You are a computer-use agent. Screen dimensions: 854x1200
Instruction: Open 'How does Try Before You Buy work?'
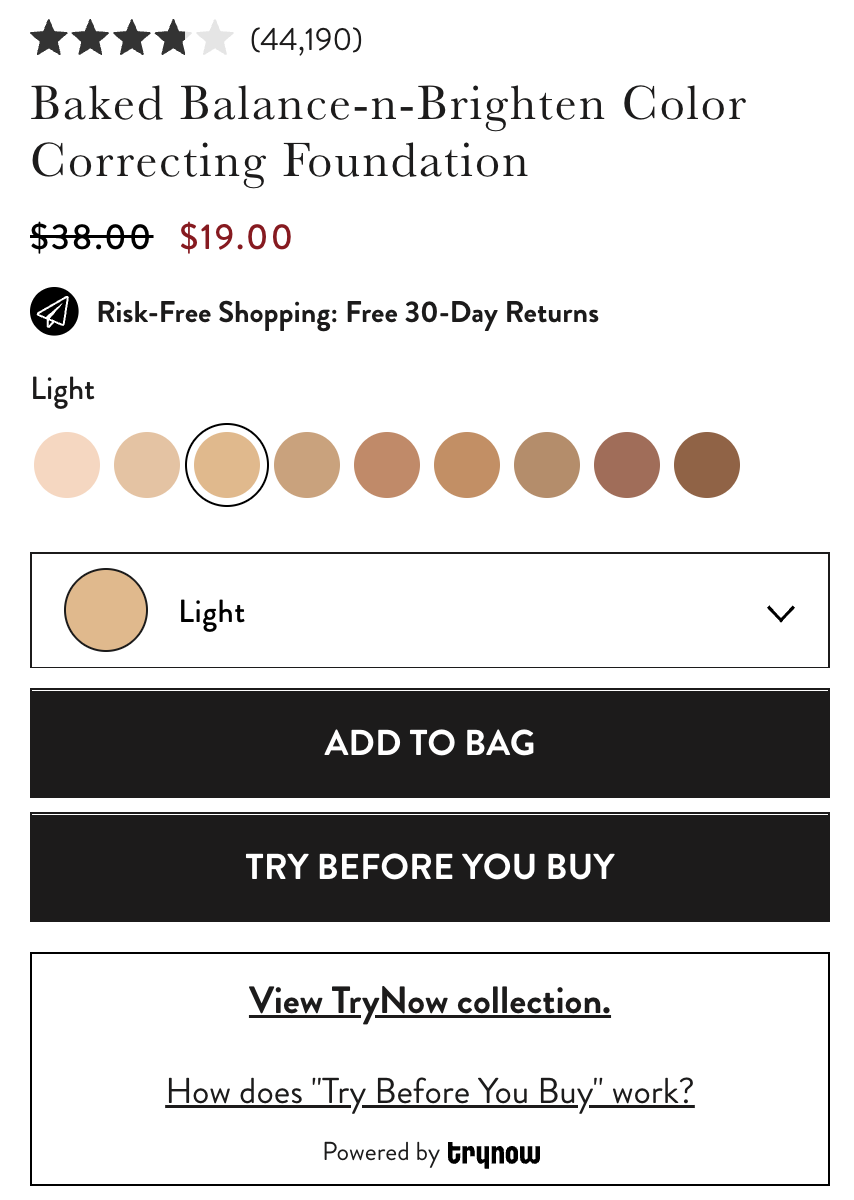[430, 1090]
